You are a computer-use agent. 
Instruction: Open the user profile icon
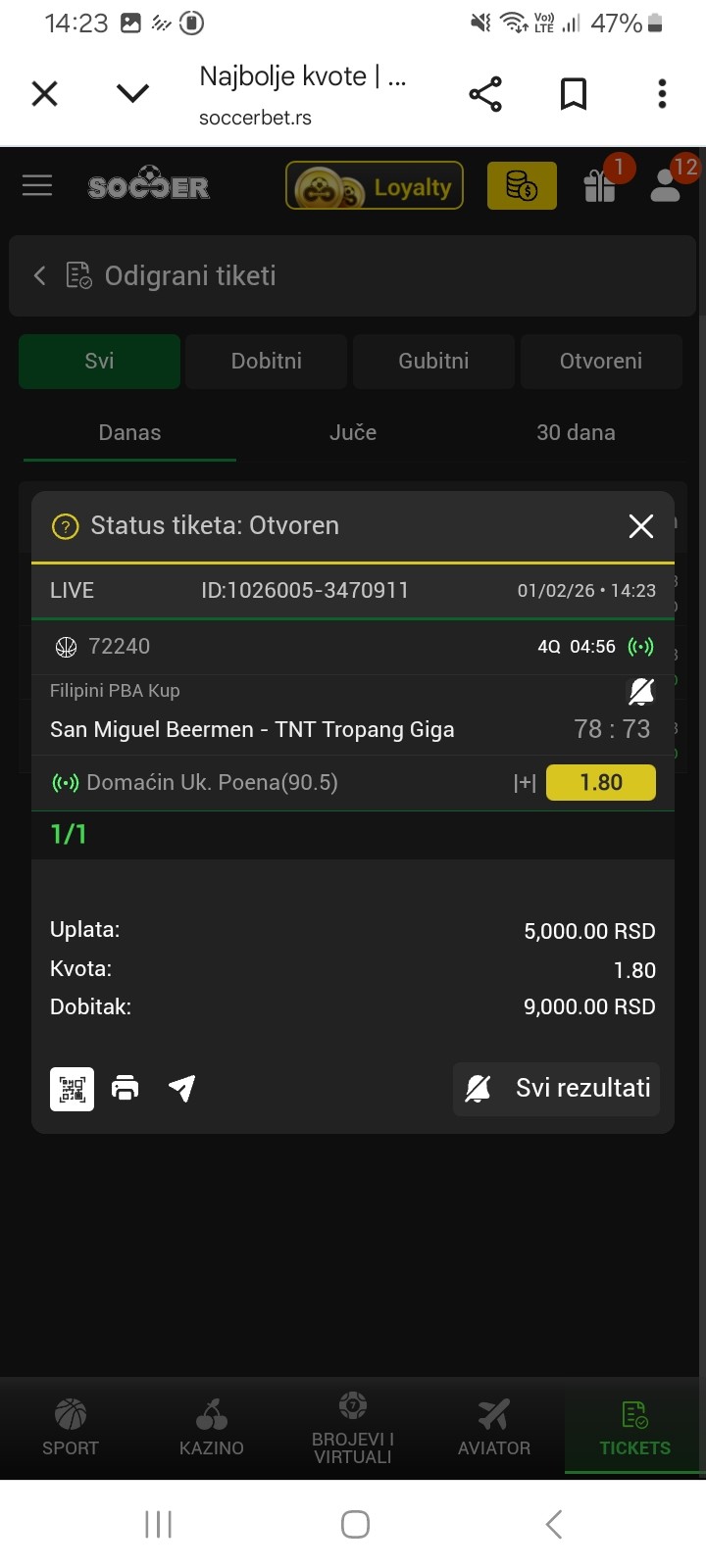666,185
